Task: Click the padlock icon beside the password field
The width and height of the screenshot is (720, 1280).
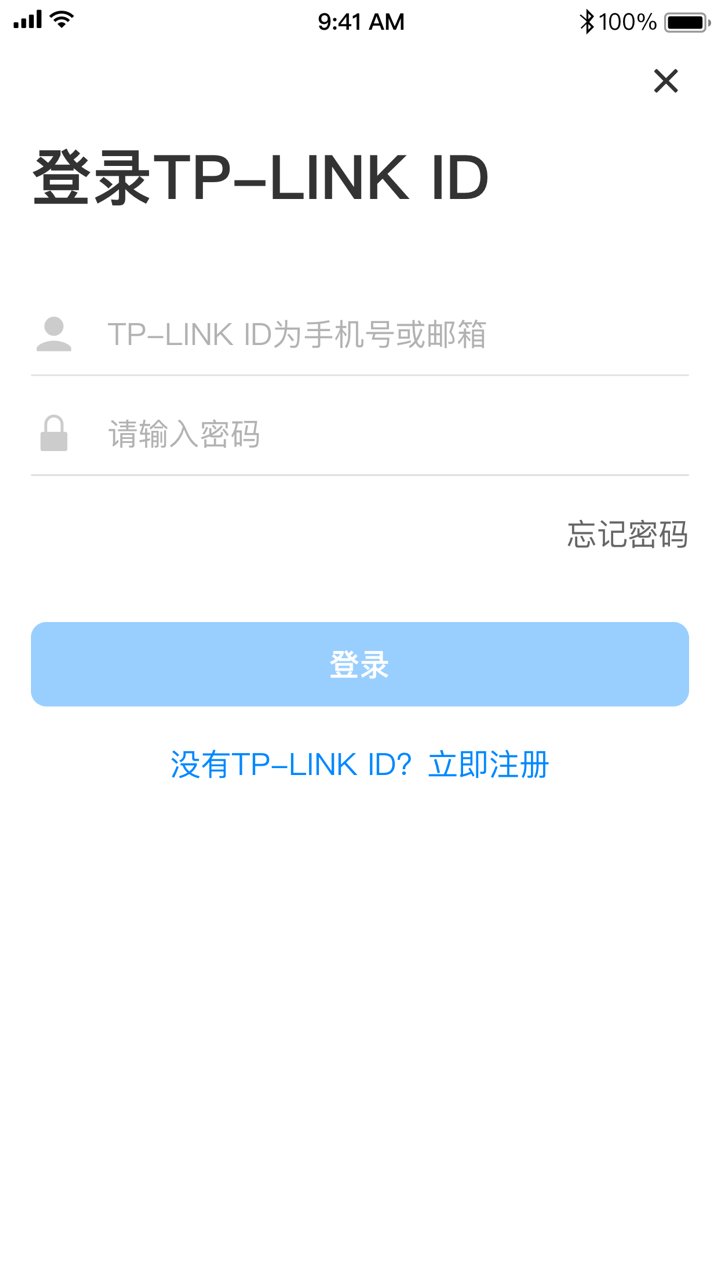Action: coord(55,432)
